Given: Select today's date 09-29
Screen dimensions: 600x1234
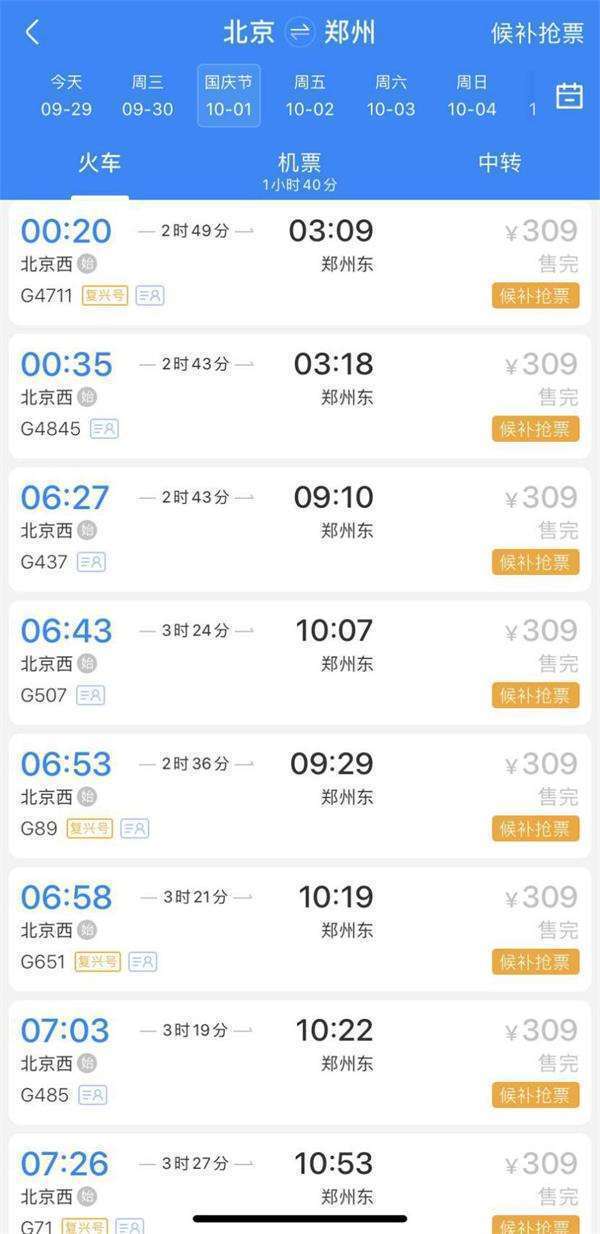Looking at the screenshot, I should [66, 96].
